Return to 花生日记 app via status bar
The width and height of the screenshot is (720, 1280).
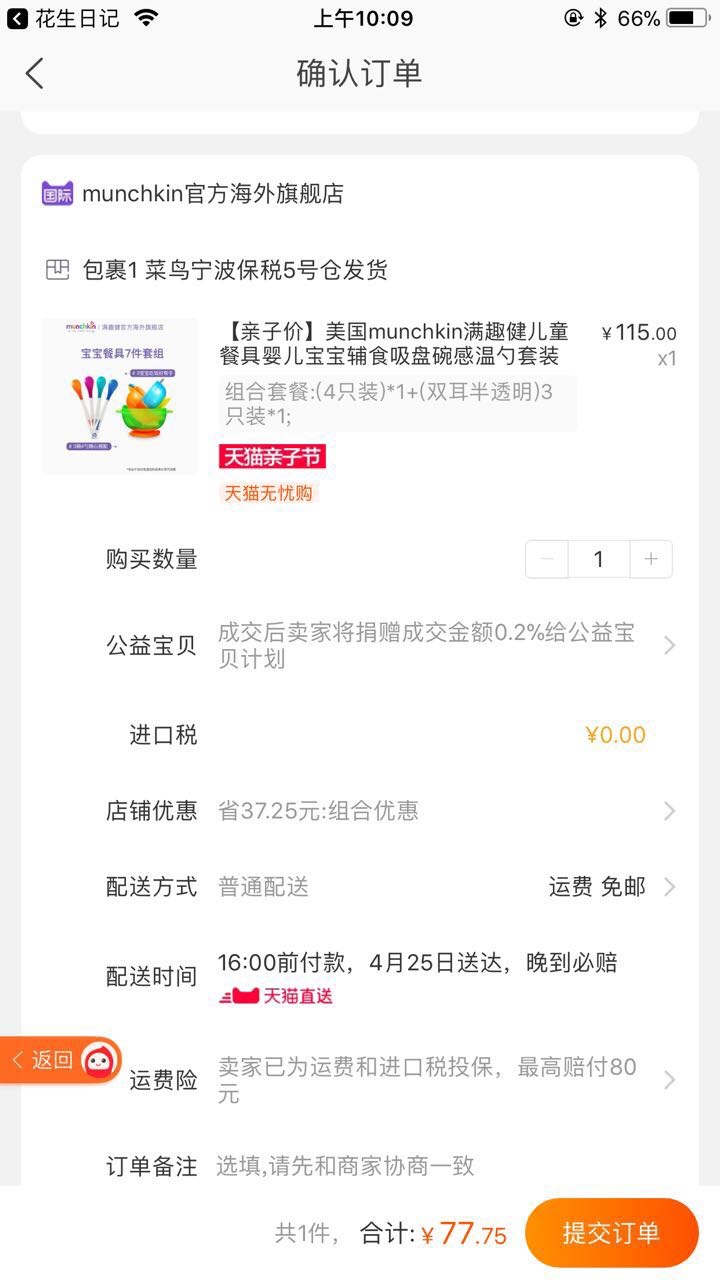point(63,18)
